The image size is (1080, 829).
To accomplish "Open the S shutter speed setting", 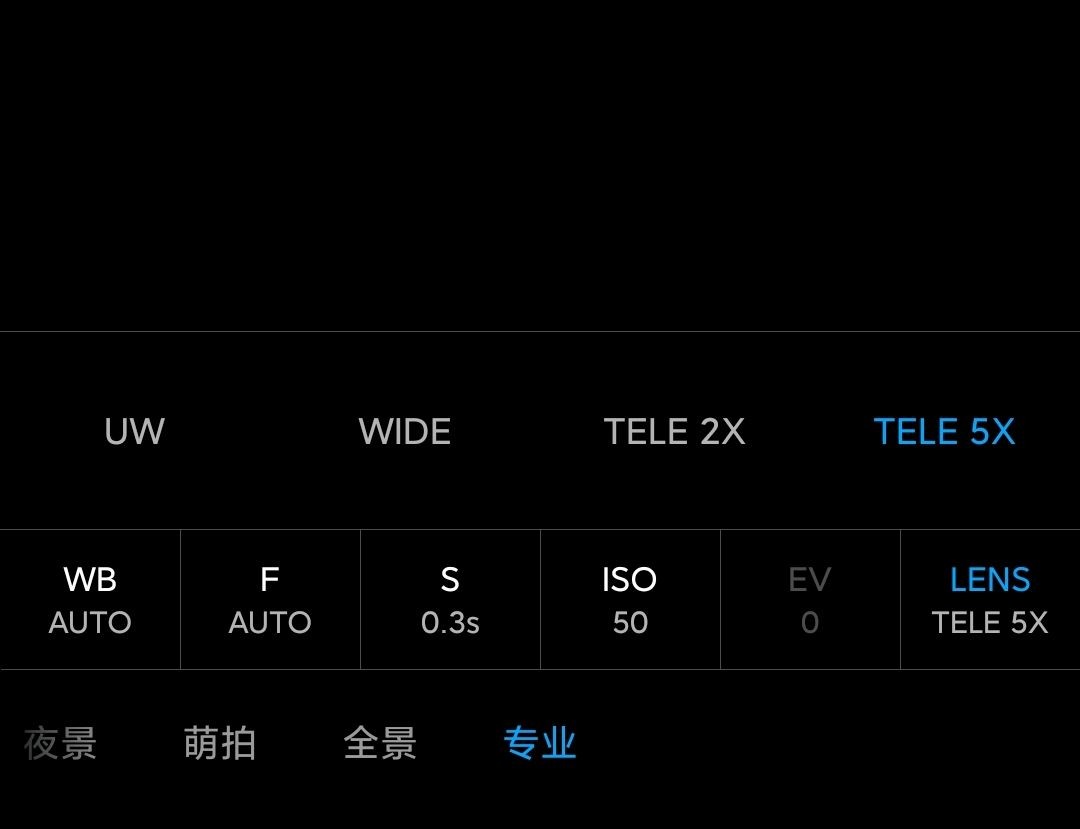I will pyautogui.click(x=450, y=600).
